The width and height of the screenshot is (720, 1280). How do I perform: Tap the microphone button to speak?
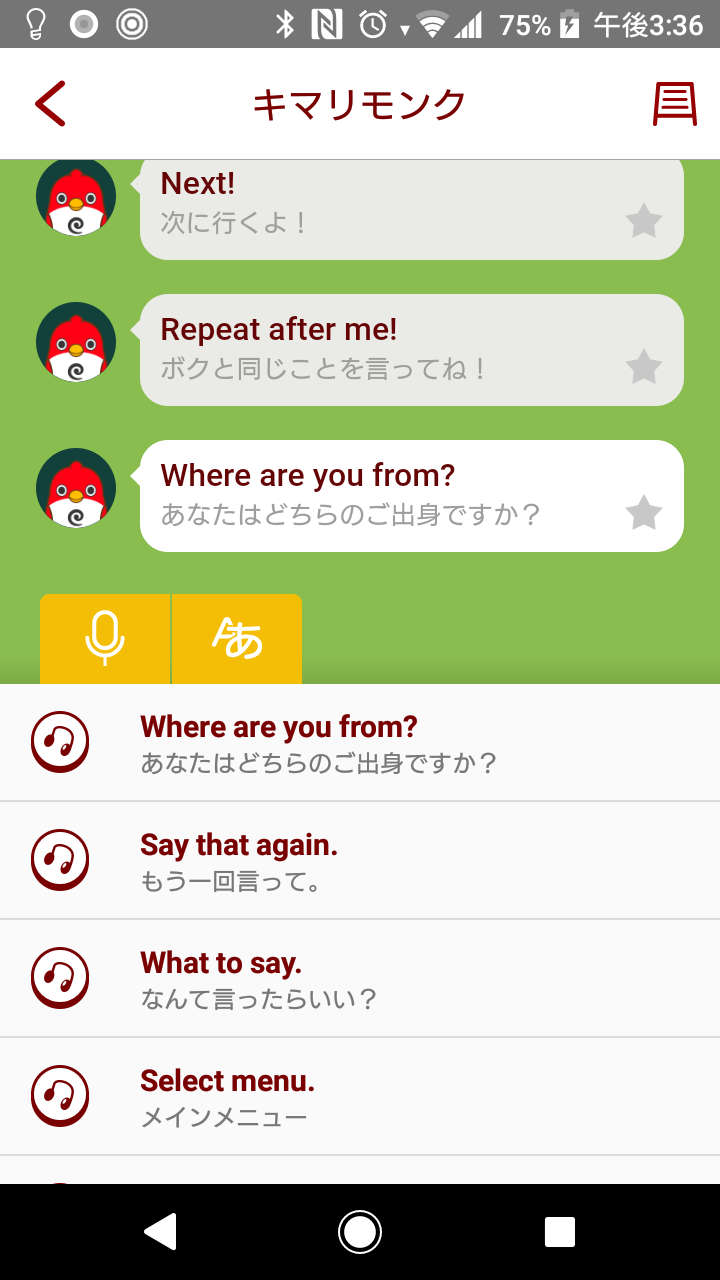pos(105,639)
